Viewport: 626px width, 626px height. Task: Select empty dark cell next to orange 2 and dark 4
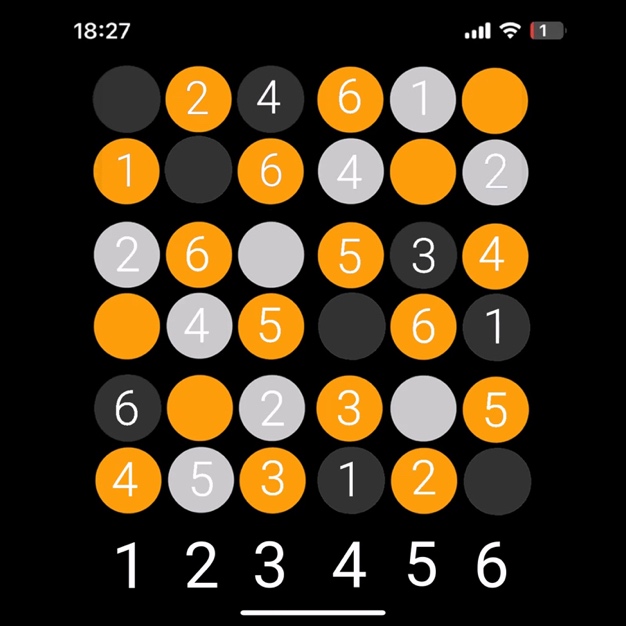pos(126,100)
